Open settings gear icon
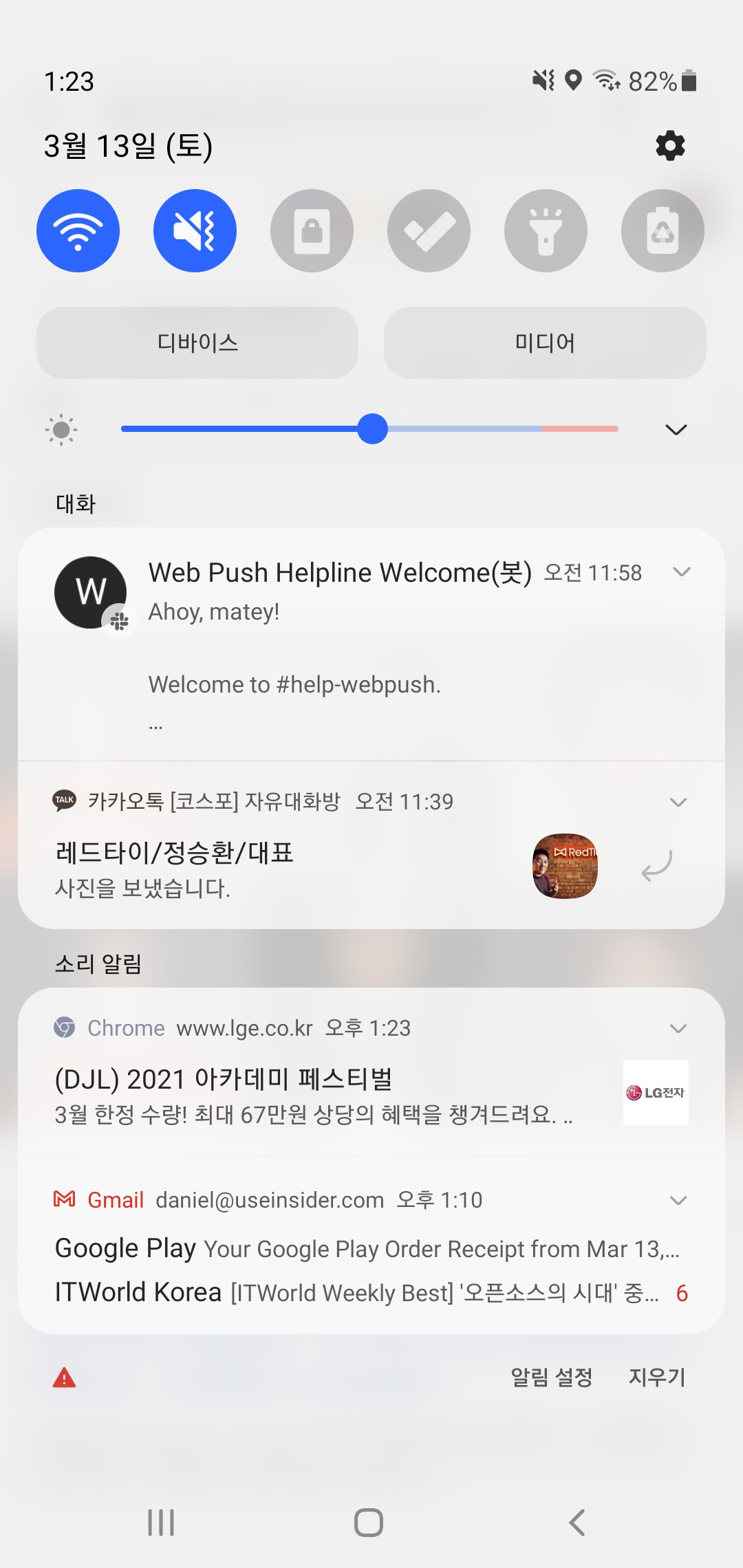The image size is (743, 1568). [x=670, y=146]
